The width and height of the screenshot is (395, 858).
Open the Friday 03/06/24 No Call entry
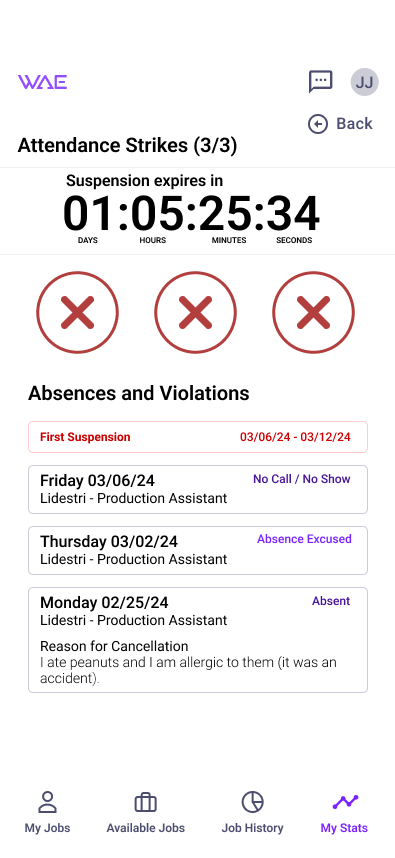click(x=198, y=490)
